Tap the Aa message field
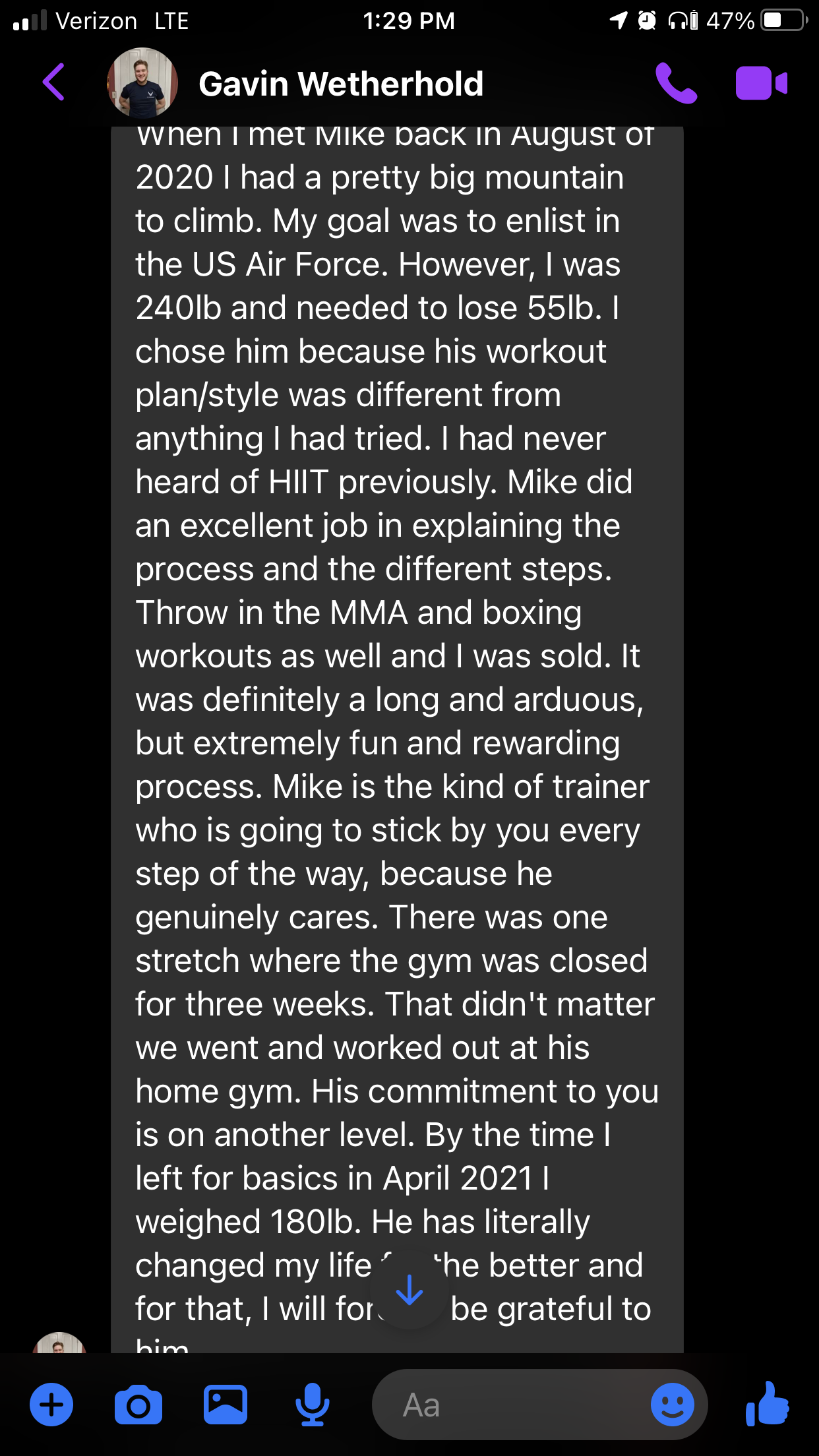 [508, 1405]
